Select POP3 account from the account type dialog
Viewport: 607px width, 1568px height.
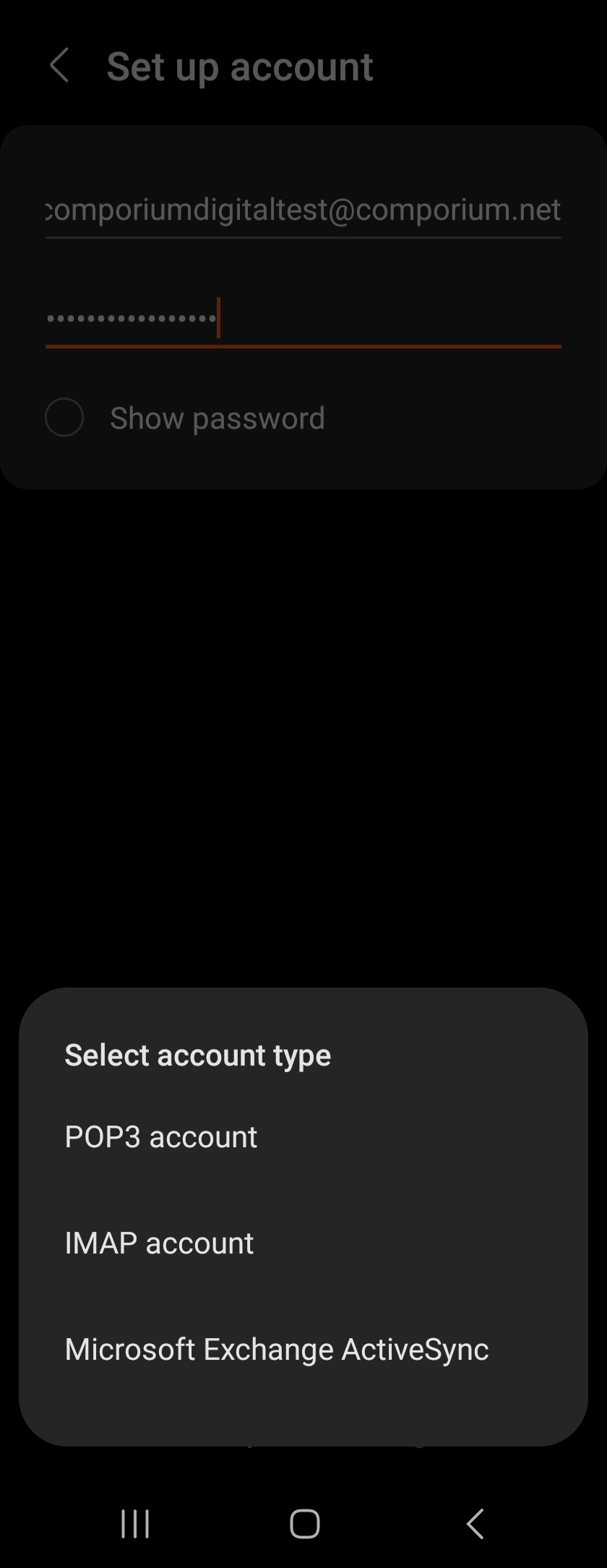(x=160, y=1136)
